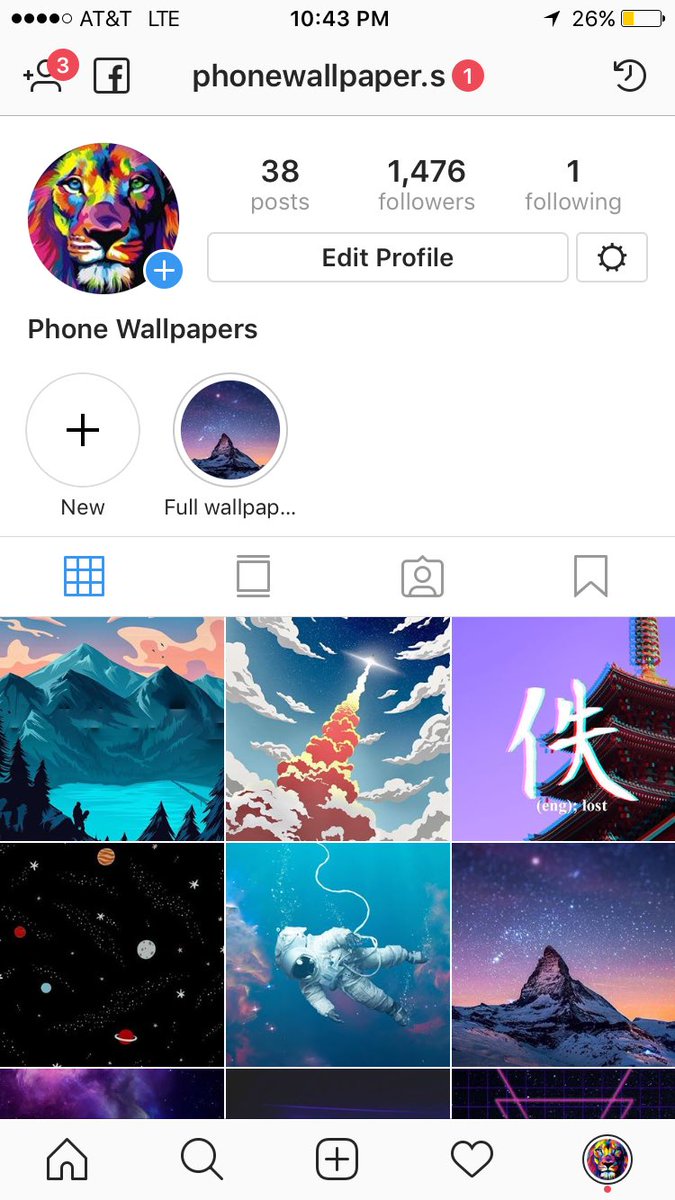Screen dimensions: 675x1200
Task: Open the rocket launch clouds post
Action: click(x=338, y=729)
